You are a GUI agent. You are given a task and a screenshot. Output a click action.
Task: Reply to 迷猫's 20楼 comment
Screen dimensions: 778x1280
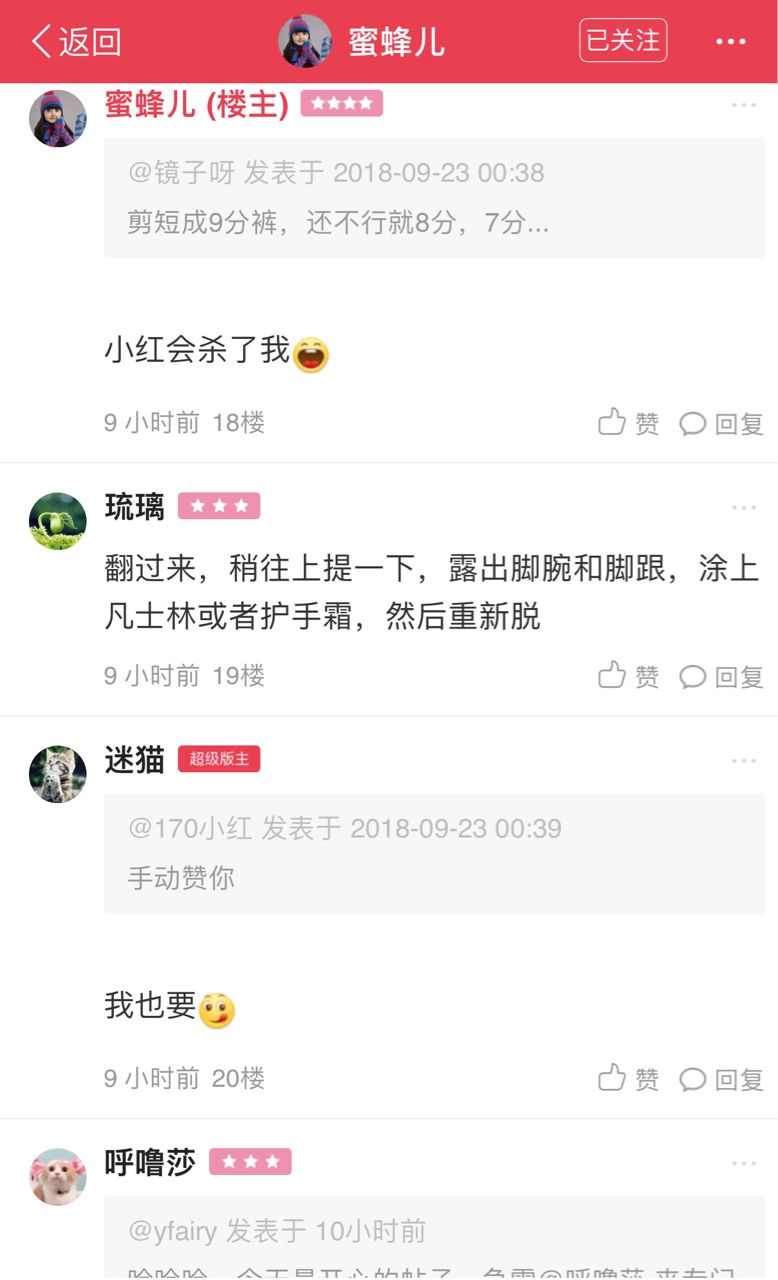pyautogui.click(x=722, y=1079)
